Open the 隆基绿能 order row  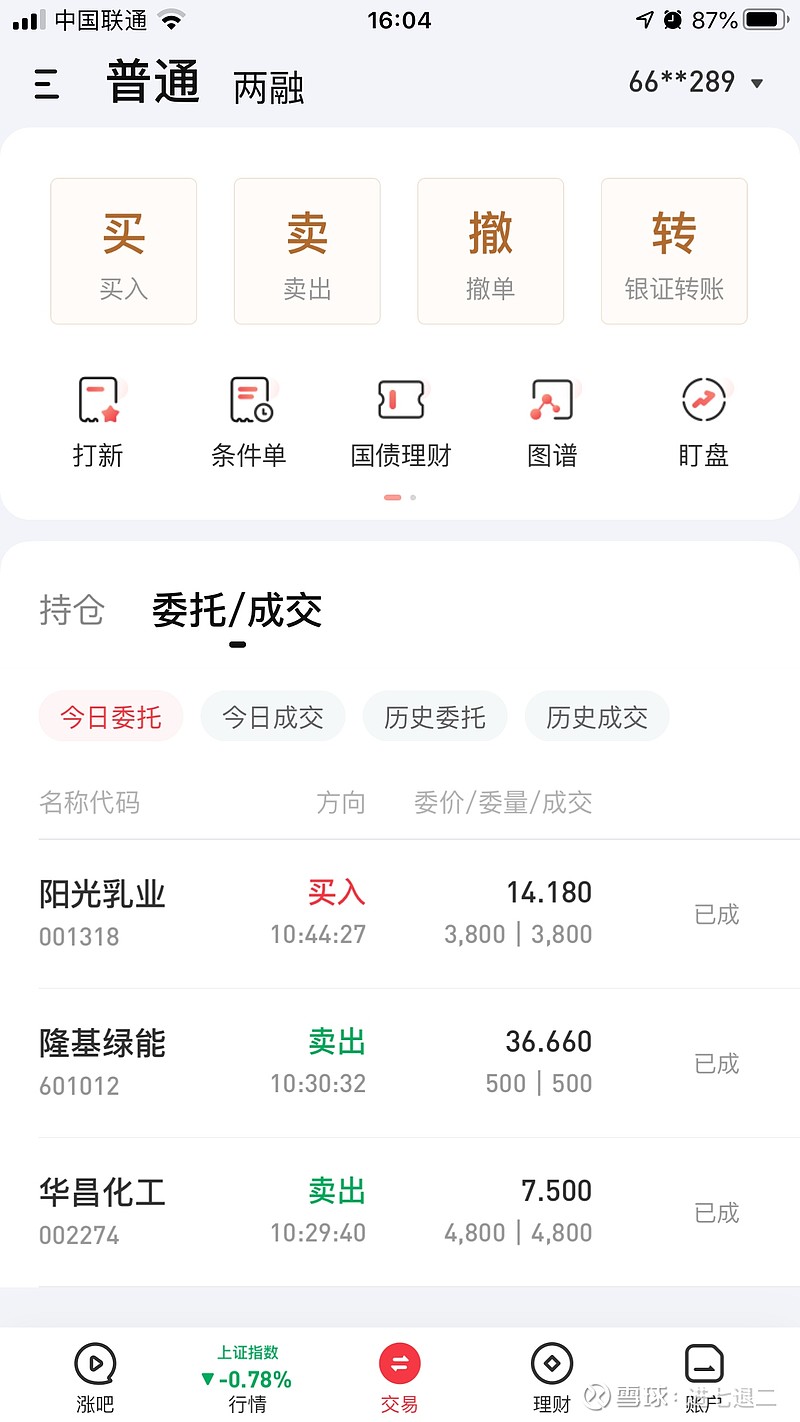coord(419,1063)
